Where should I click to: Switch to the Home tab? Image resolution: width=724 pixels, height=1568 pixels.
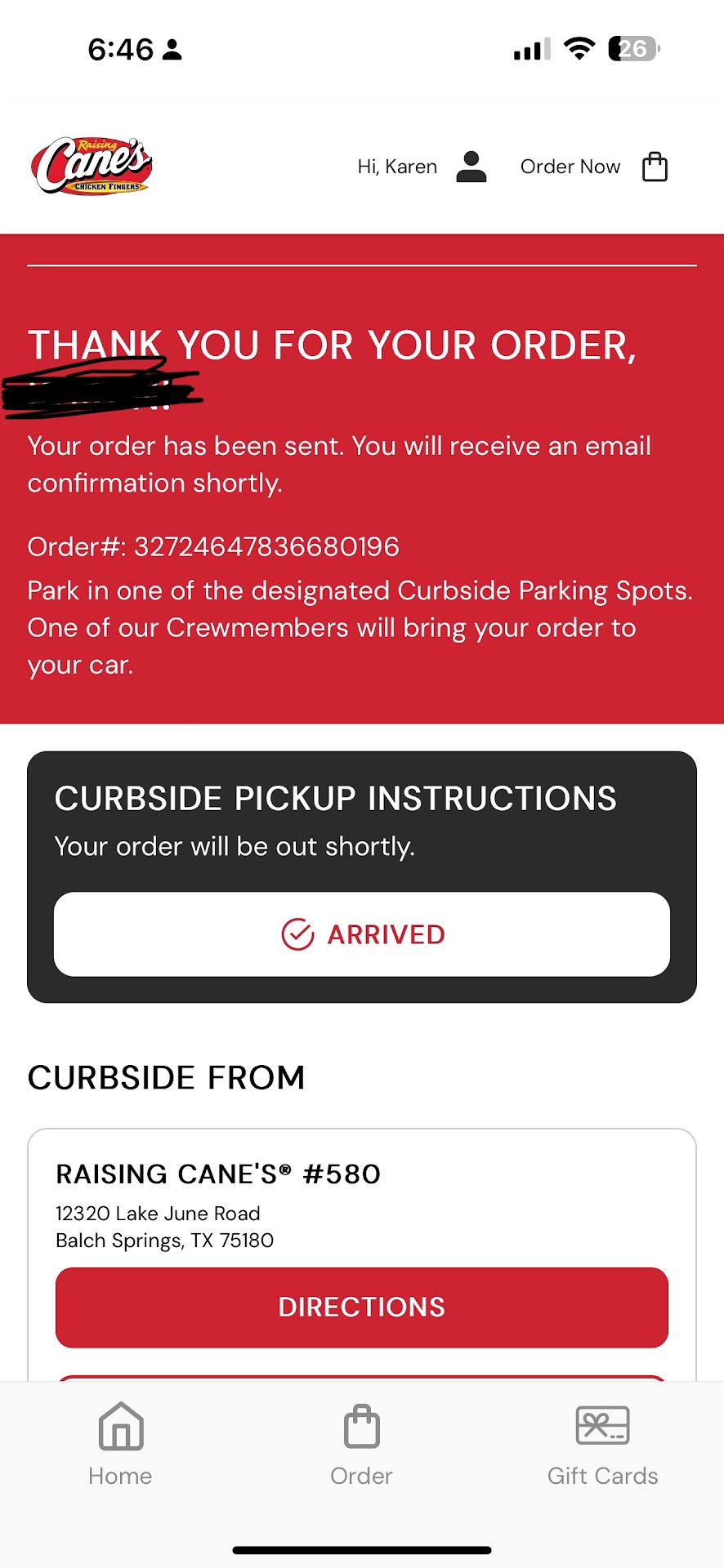click(x=121, y=1443)
